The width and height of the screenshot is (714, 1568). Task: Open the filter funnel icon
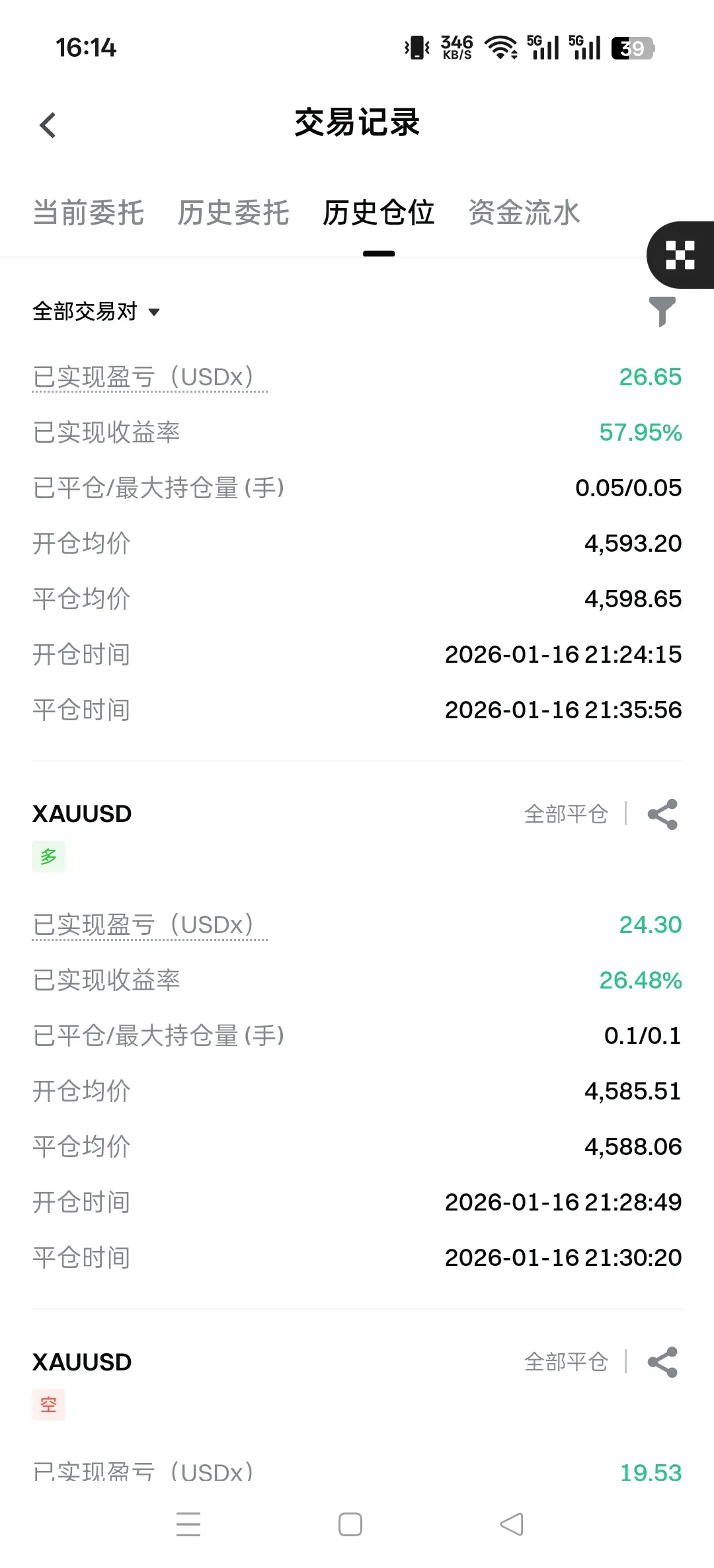662,311
